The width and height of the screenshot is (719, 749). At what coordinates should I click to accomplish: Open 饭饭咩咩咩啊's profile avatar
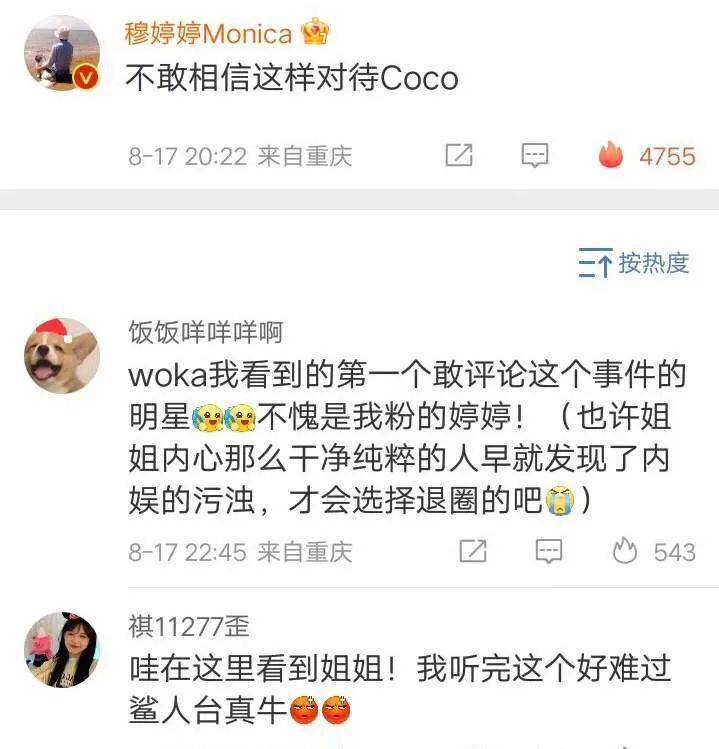point(62,356)
